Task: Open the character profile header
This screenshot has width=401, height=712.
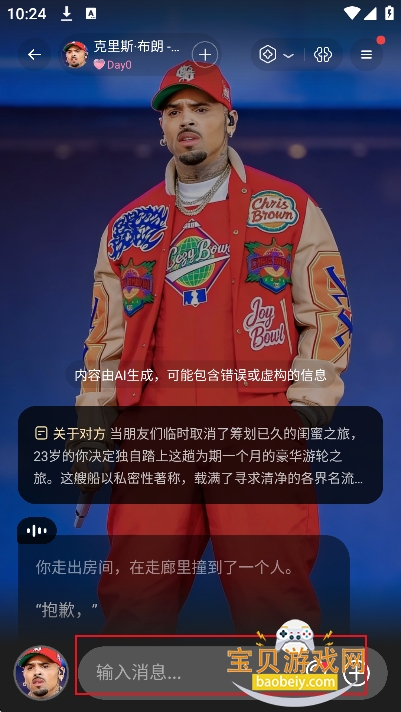Action: tap(121, 55)
